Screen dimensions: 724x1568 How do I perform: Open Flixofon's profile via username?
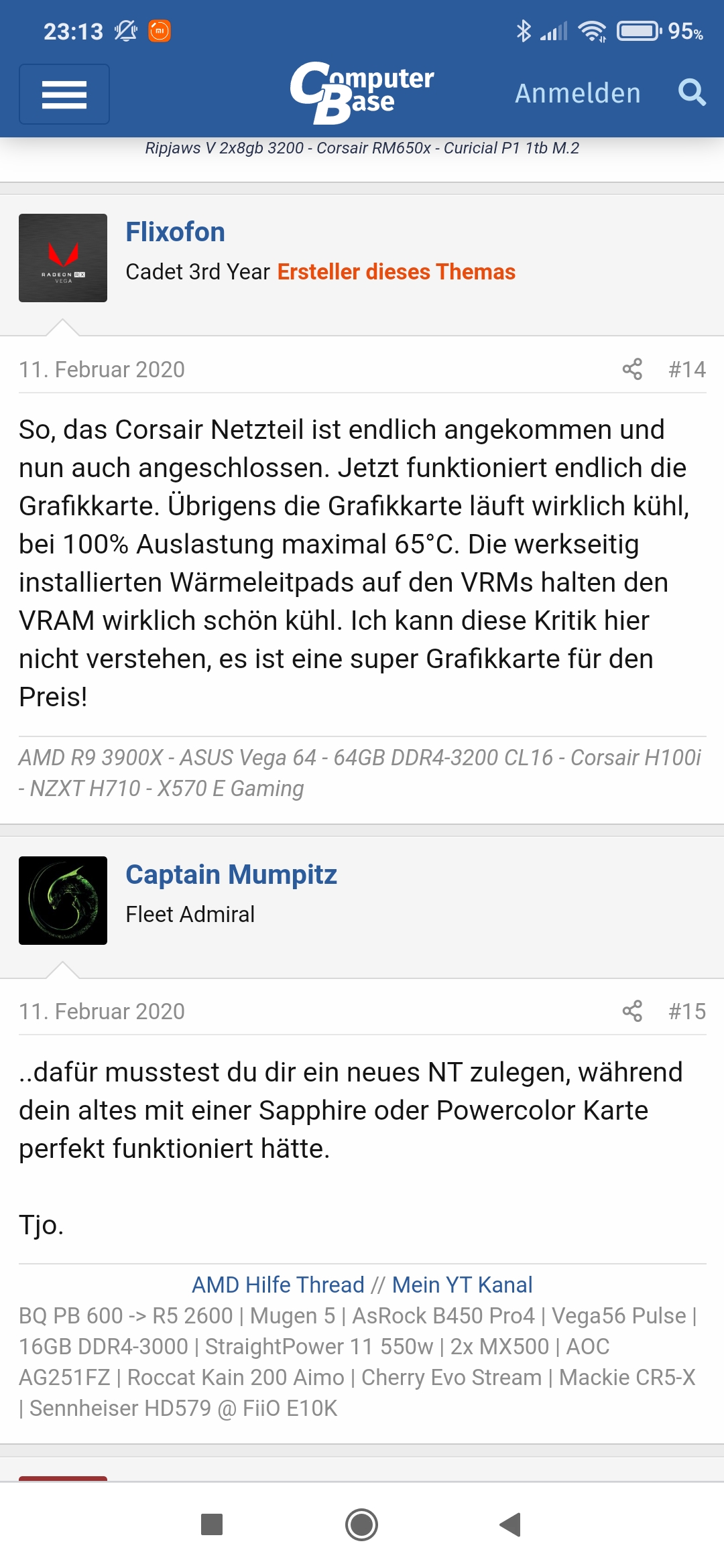[175, 232]
